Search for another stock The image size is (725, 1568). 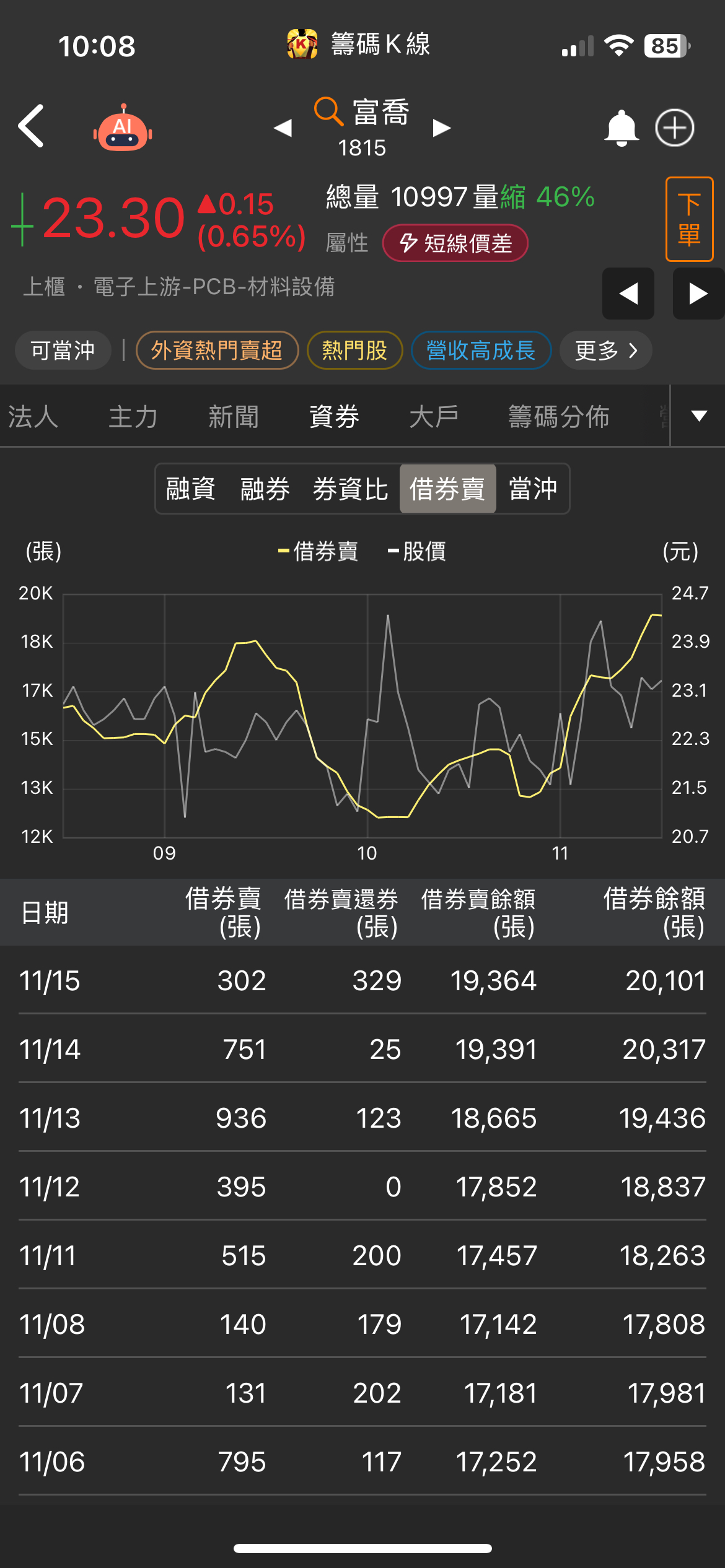[328, 112]
